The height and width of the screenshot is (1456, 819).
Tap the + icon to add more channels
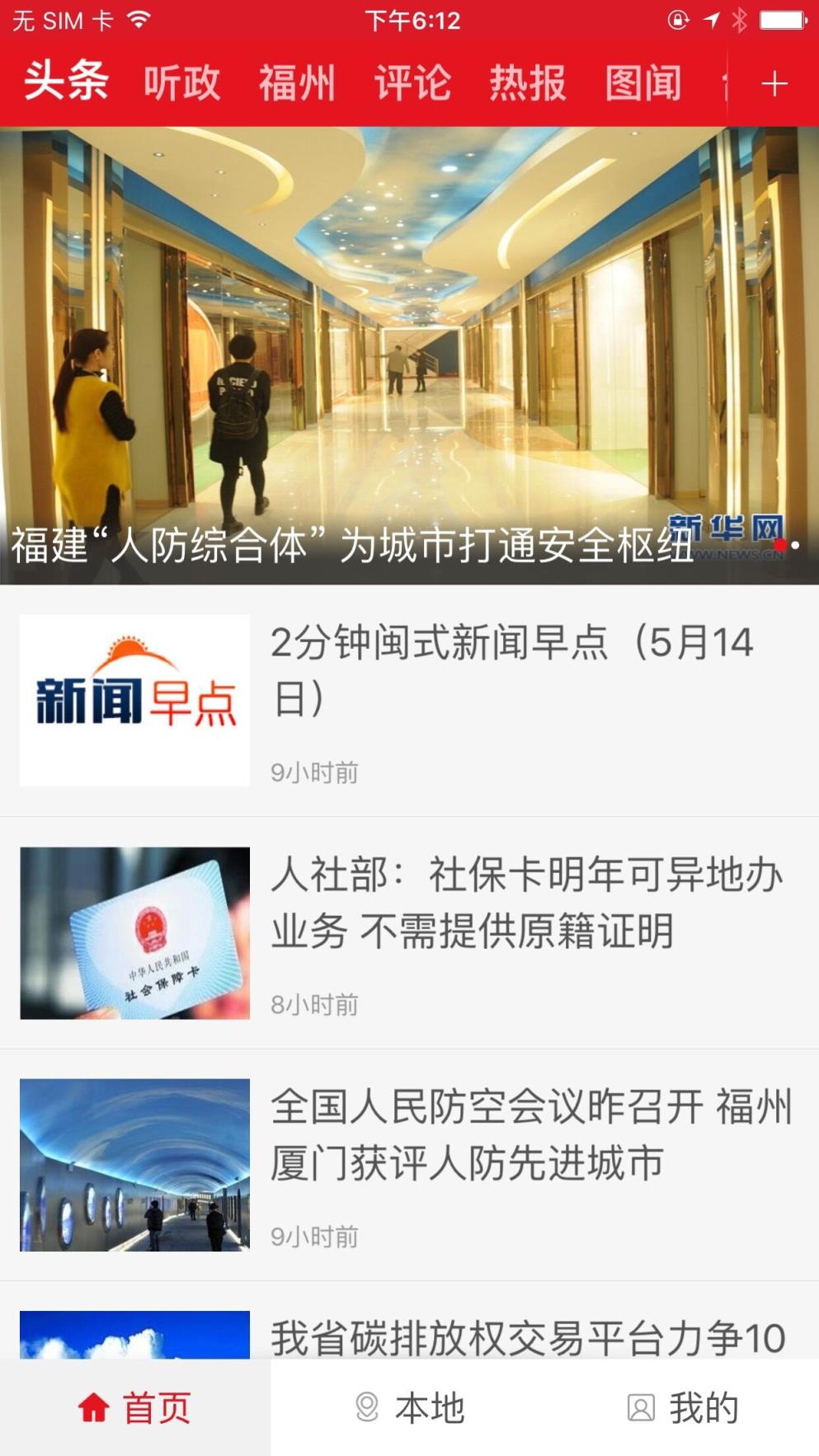pyautogui.click(x=774, y=82)
